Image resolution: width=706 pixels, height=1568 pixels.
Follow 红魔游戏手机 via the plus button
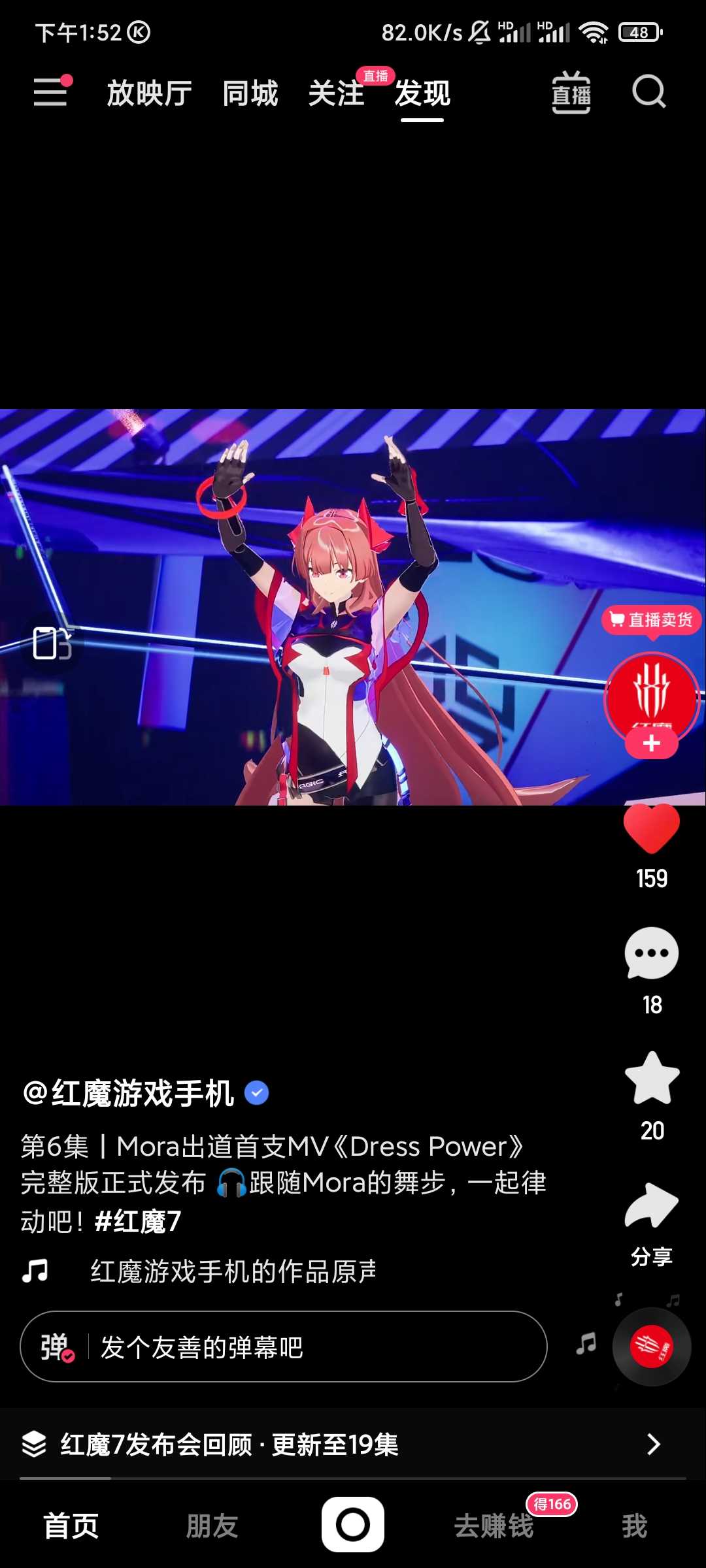point(652,743)
